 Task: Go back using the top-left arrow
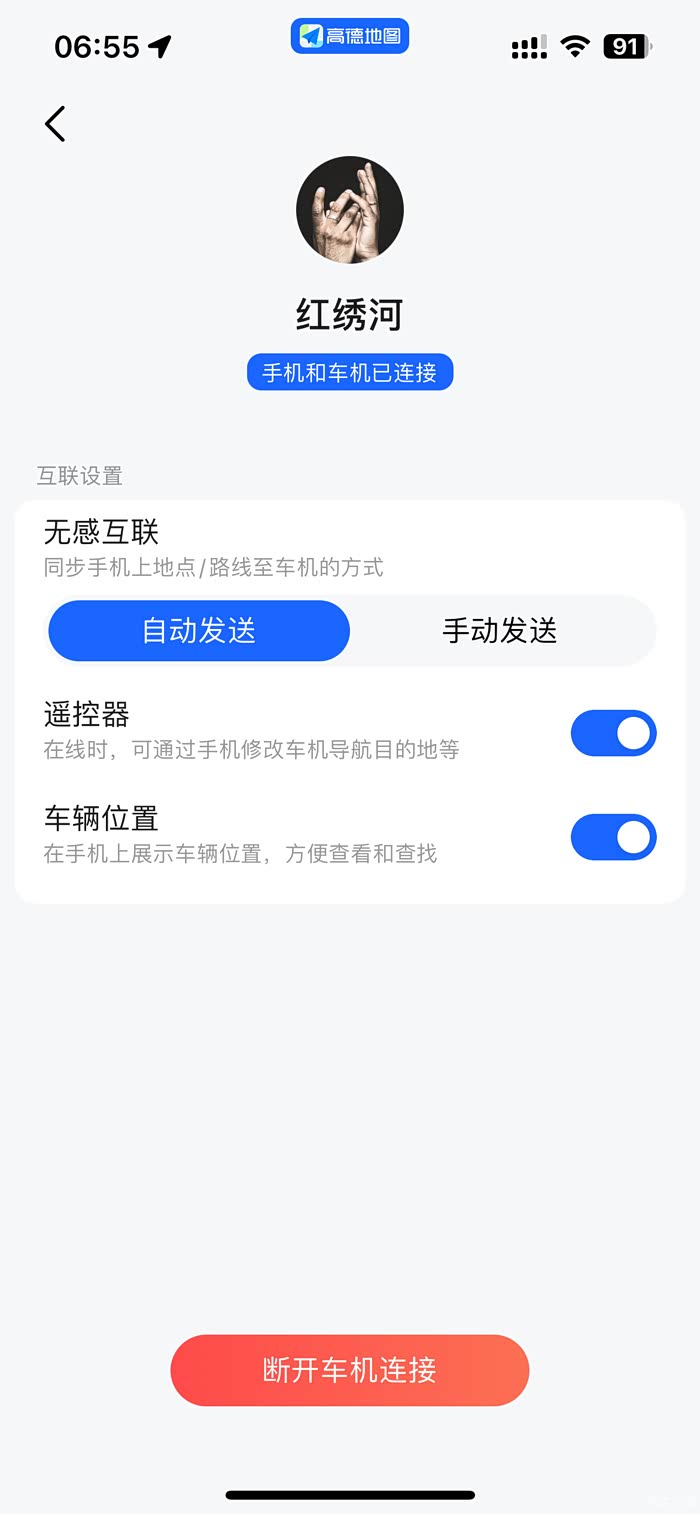[x=55, y=124]
